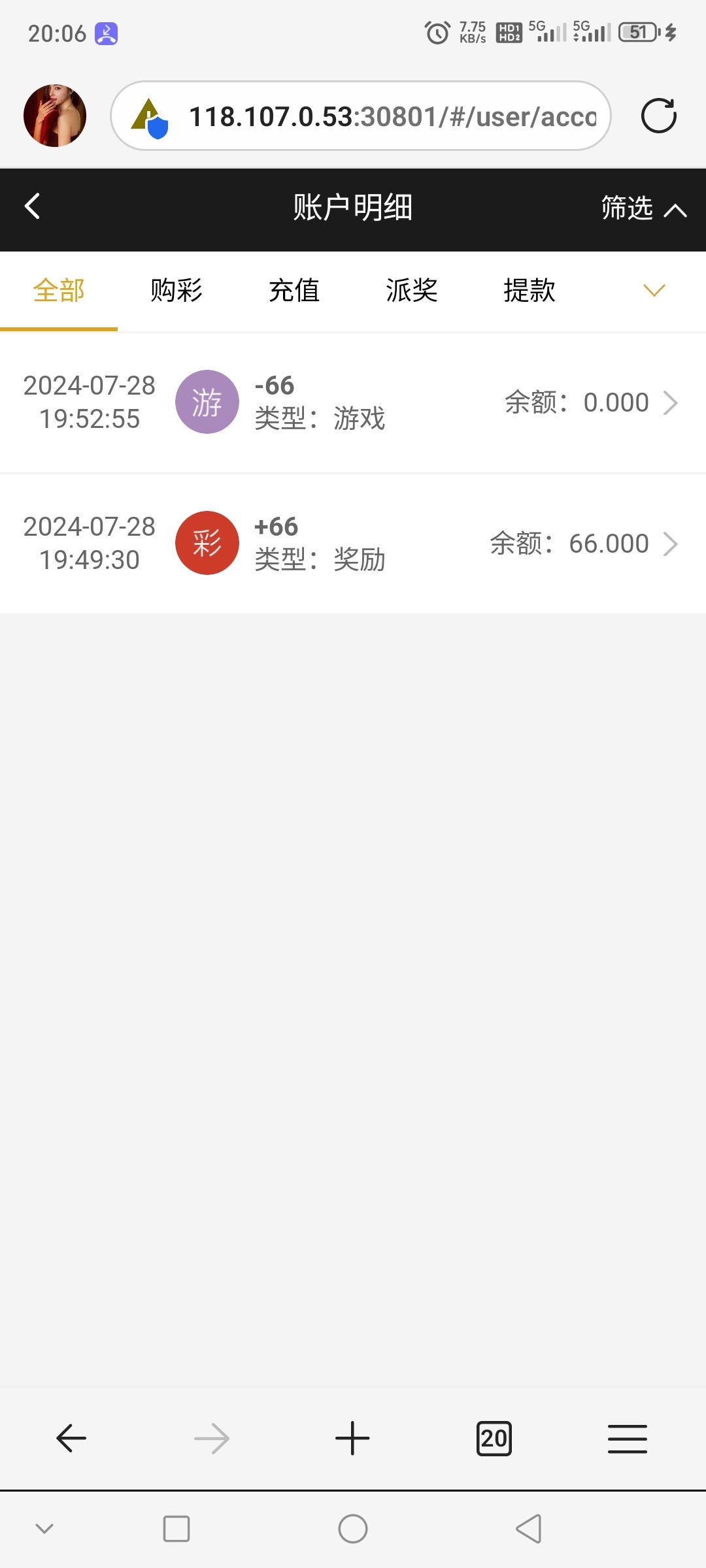Go back from 账户明细 page

click(33, 206)
